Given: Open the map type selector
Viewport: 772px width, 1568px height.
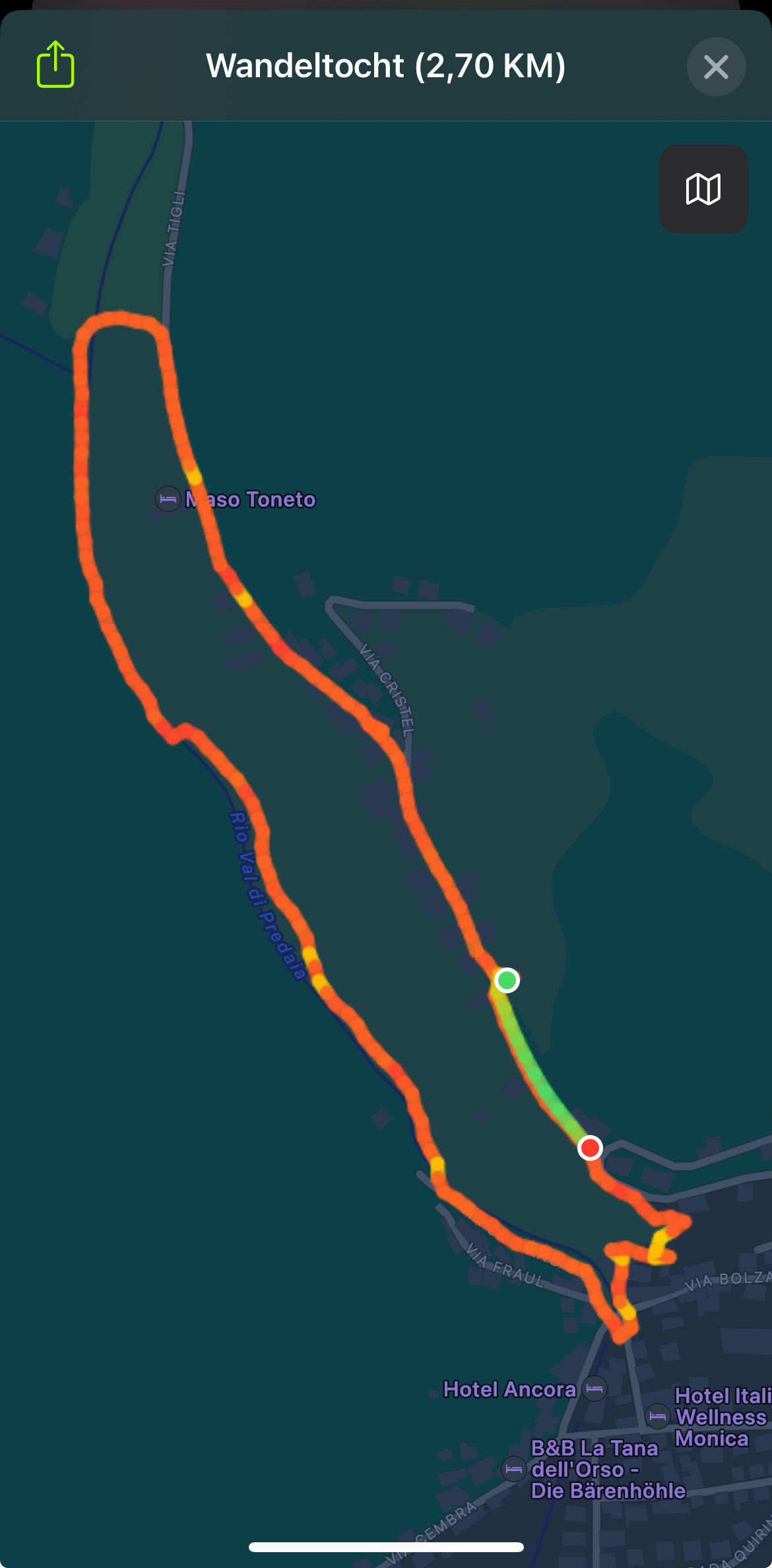Looking at the screenshot, I should (x=703, y=189).
